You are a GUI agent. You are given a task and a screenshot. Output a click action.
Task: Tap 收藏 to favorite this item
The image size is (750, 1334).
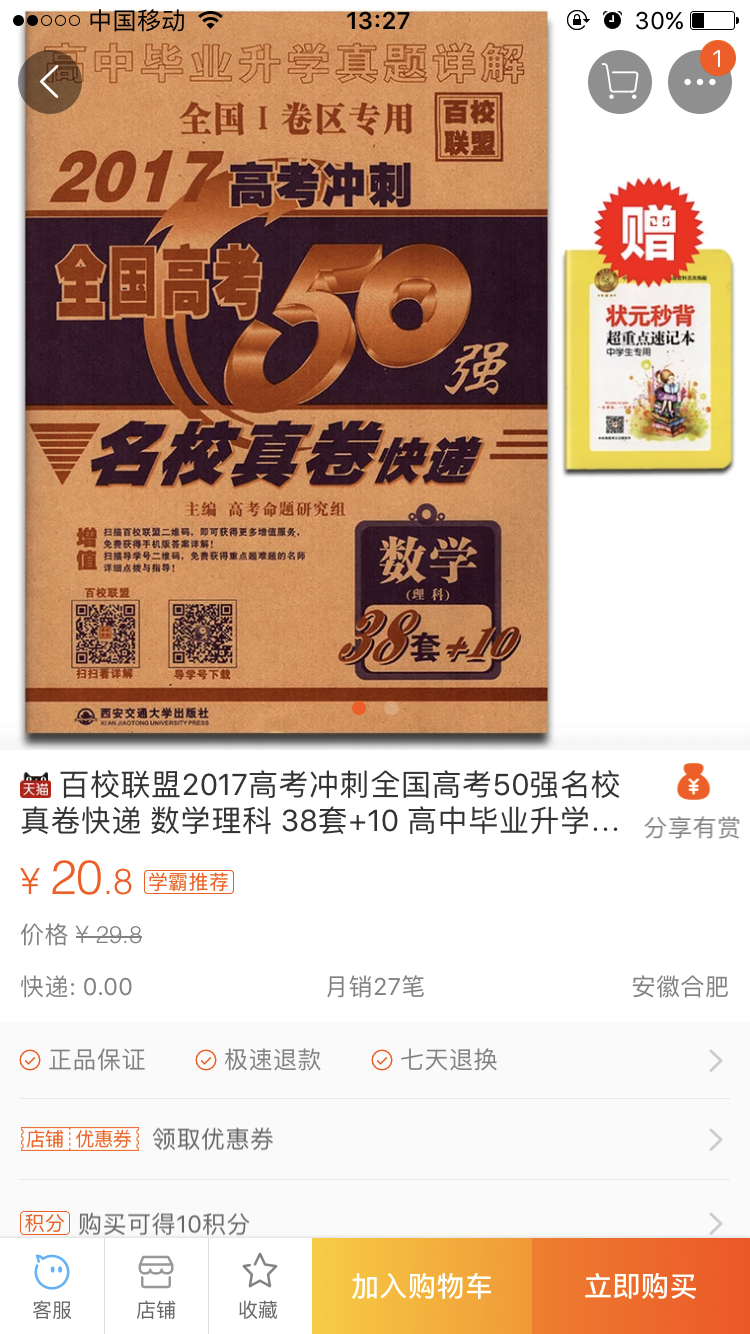(259, 1287)
